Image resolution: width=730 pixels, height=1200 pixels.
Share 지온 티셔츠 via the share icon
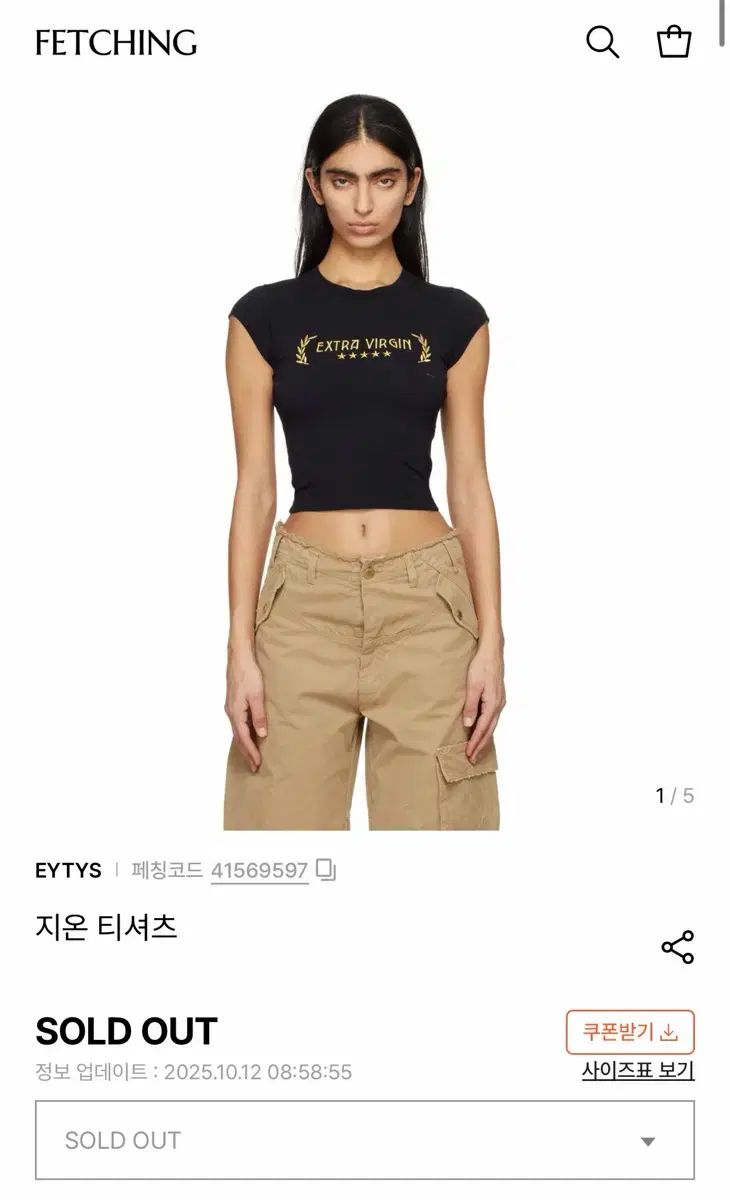678,945
